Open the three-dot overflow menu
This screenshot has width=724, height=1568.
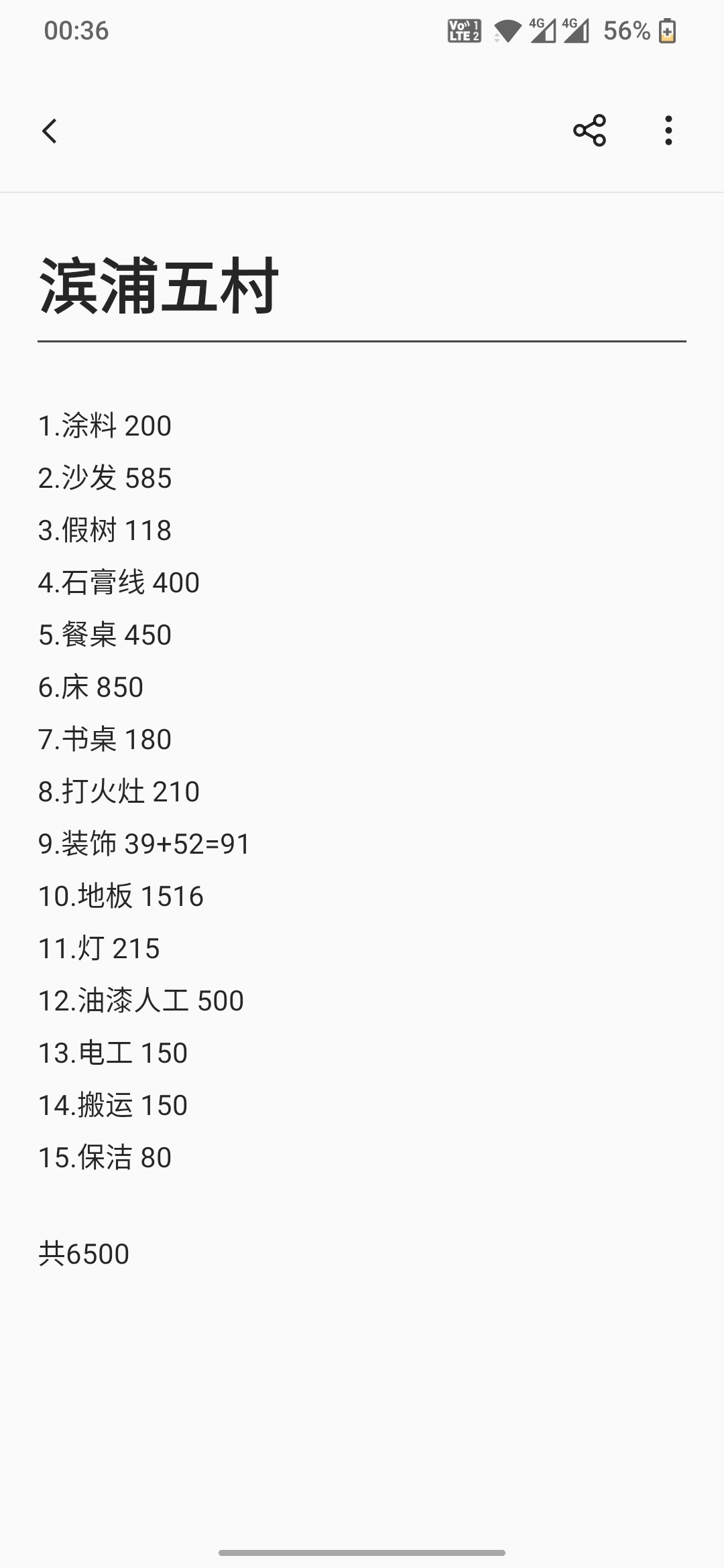(x=668, y=131)
